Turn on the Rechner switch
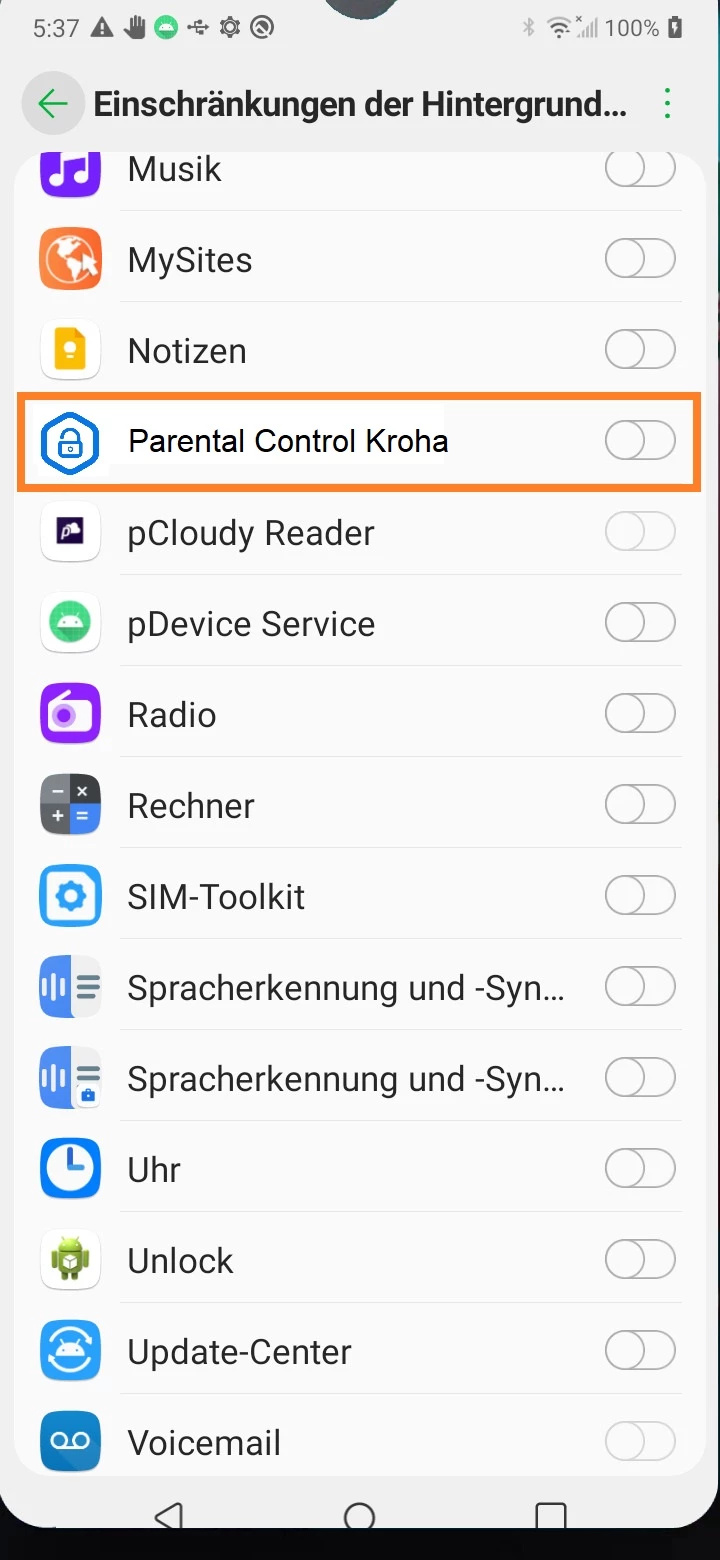Viewport: 720px width, 1560px height. tap(640, 806)
